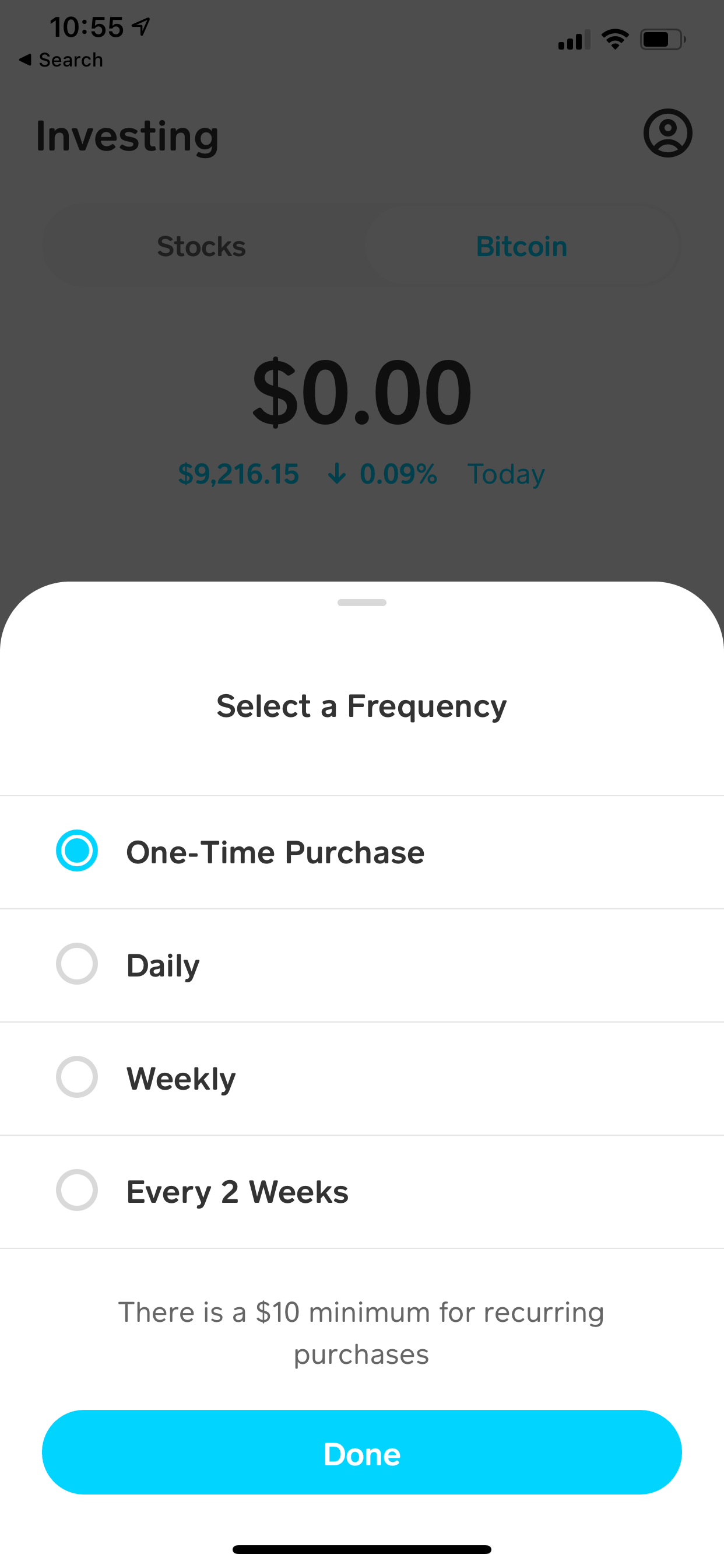Confirm selection with Done button
The width and height of the screenshot is (724, 1568).
coord(362,1452)
